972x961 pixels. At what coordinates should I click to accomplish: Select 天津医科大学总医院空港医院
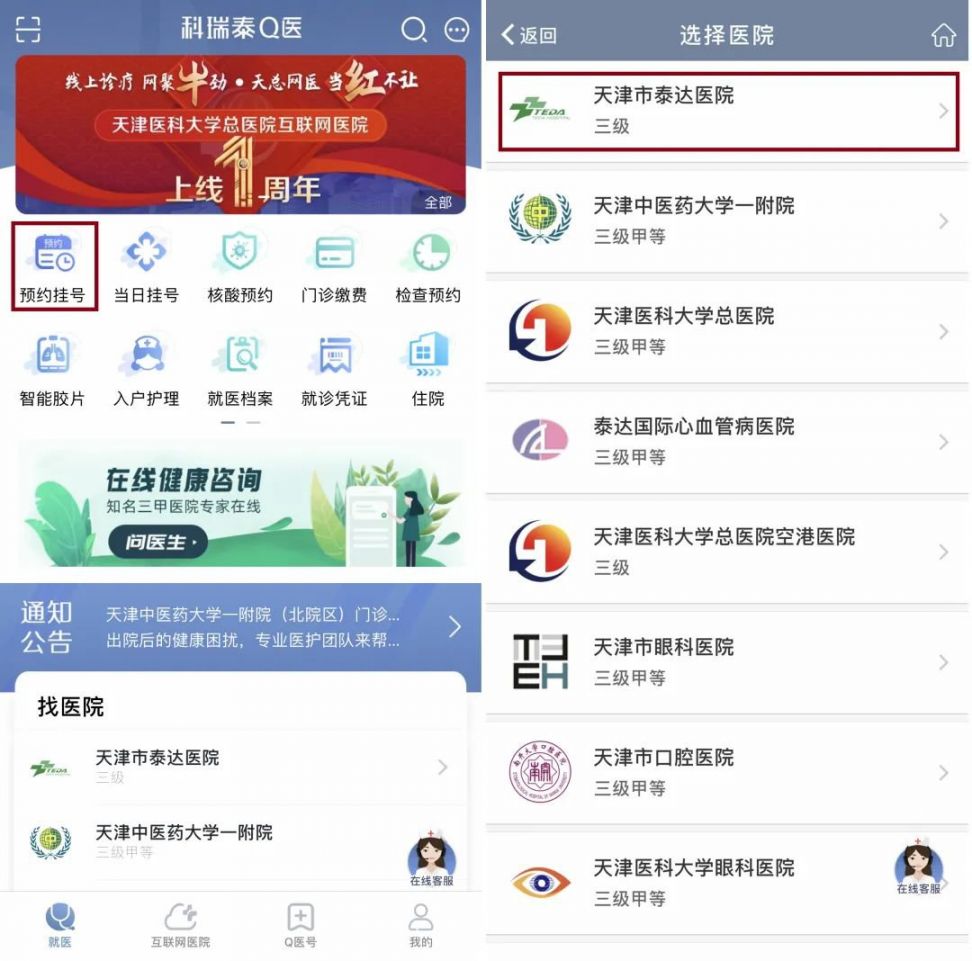click(x=727, y=551)
